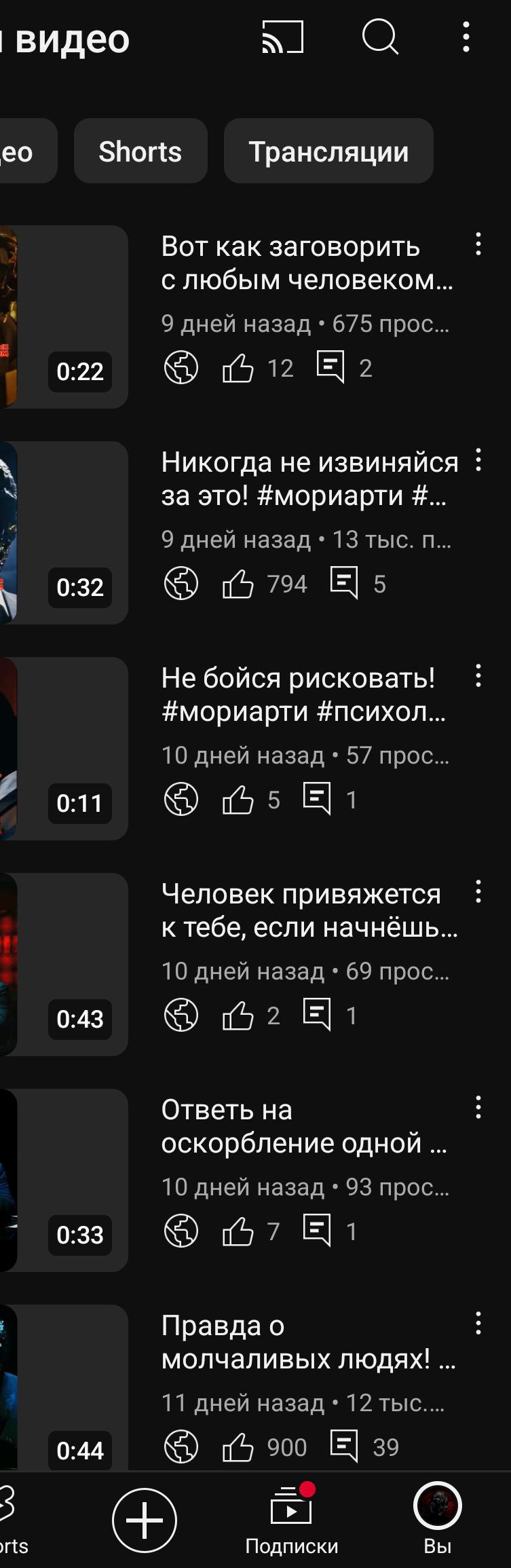Open search with the magnifier icon
The height and width of the screenshot is (1568, 511).
[x=380, y=37]
